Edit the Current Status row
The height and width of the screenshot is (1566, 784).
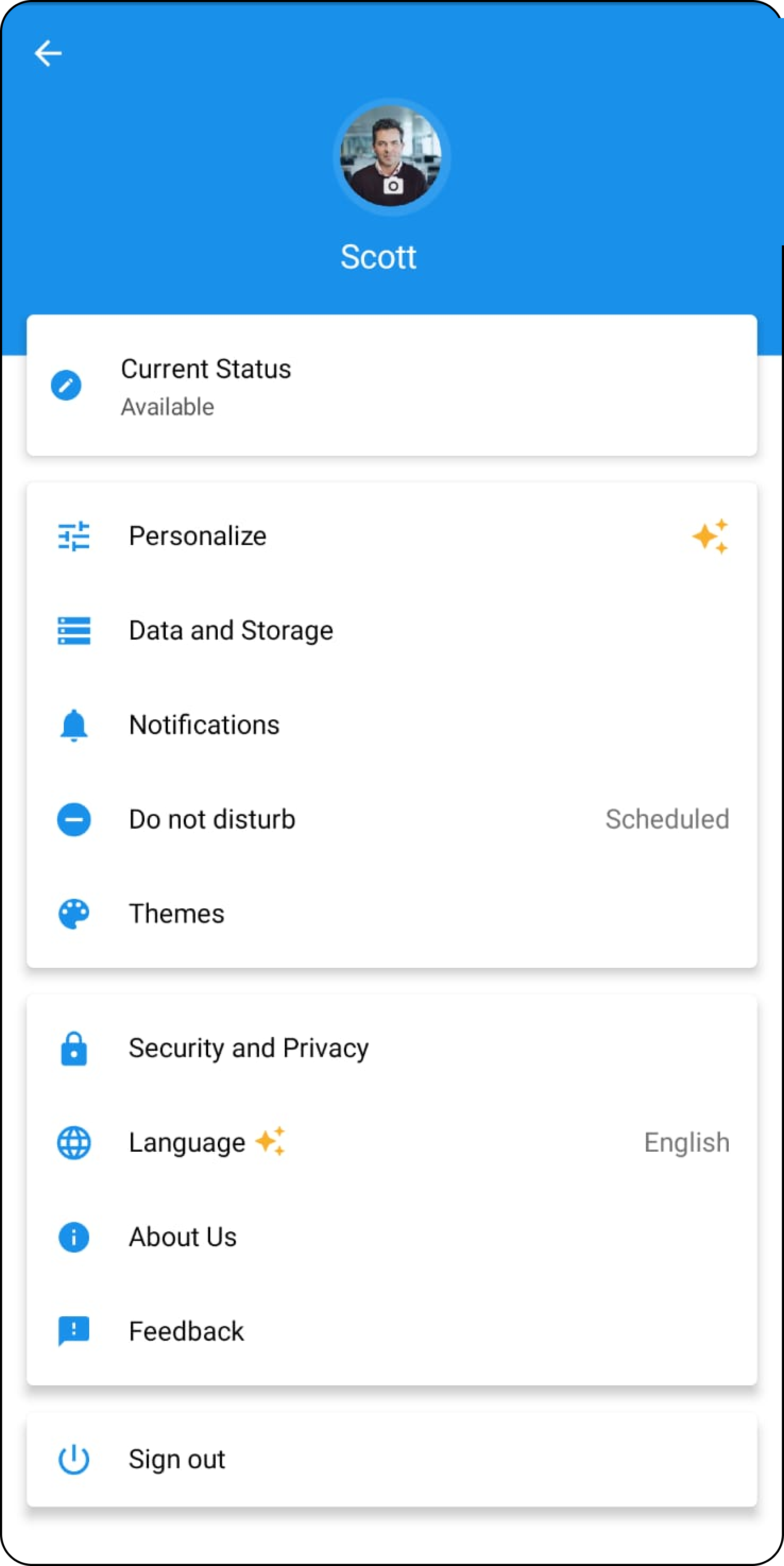point(392,386)
